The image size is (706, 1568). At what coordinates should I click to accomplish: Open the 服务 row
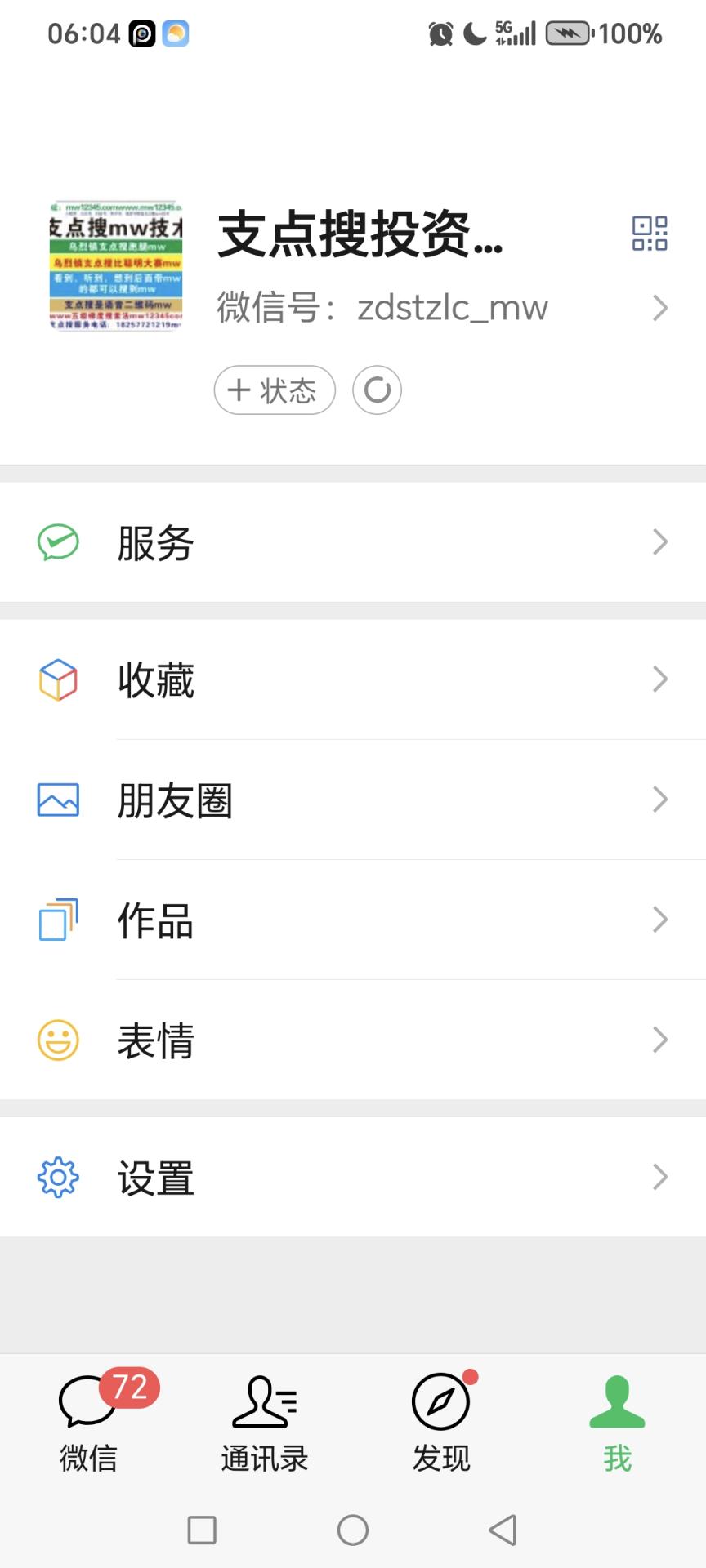(x=353, y=542)
